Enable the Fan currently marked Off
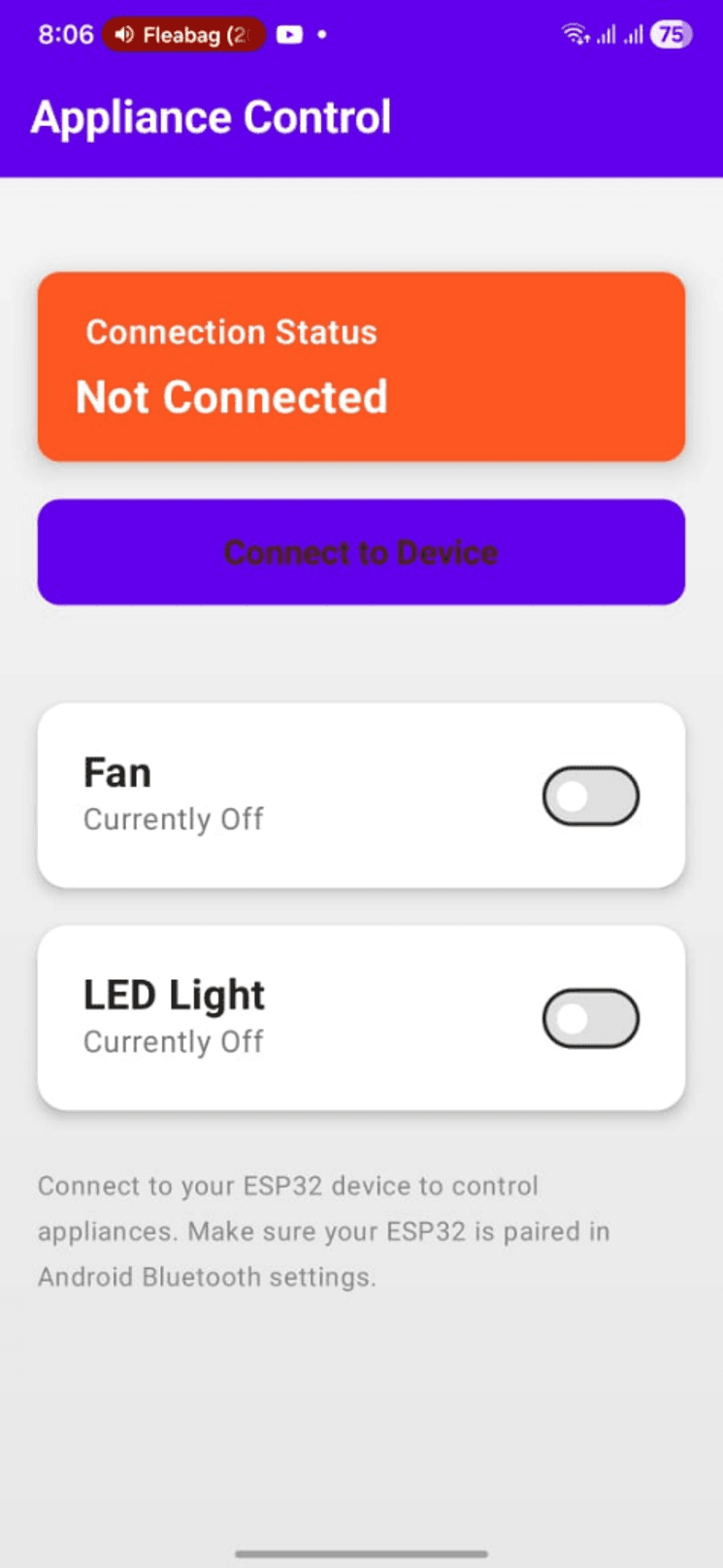The width and height of the screenshot is (723, 1568). point(592,794)
